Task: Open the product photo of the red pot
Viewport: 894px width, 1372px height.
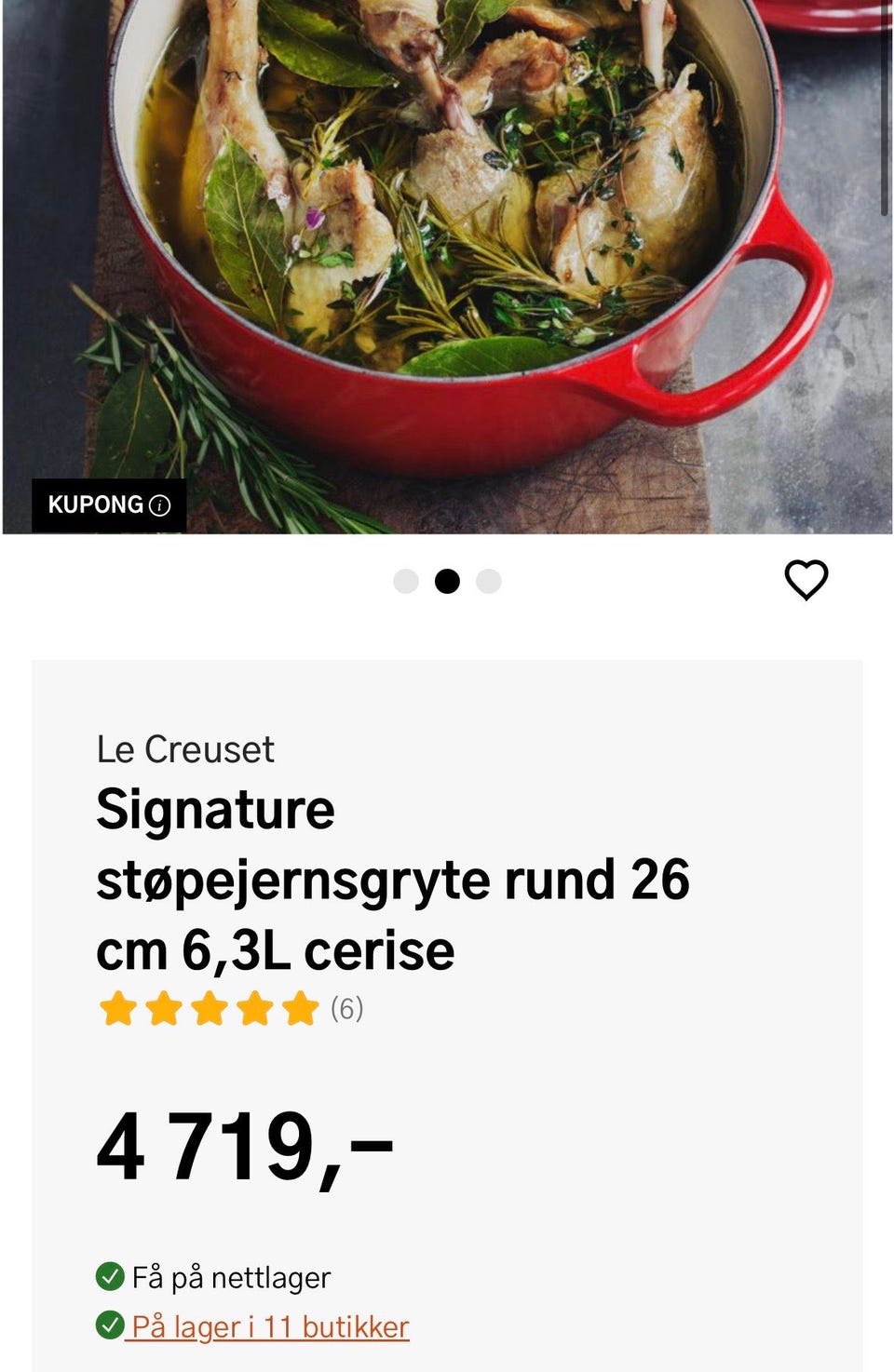Action: click(x=447, y=261)
